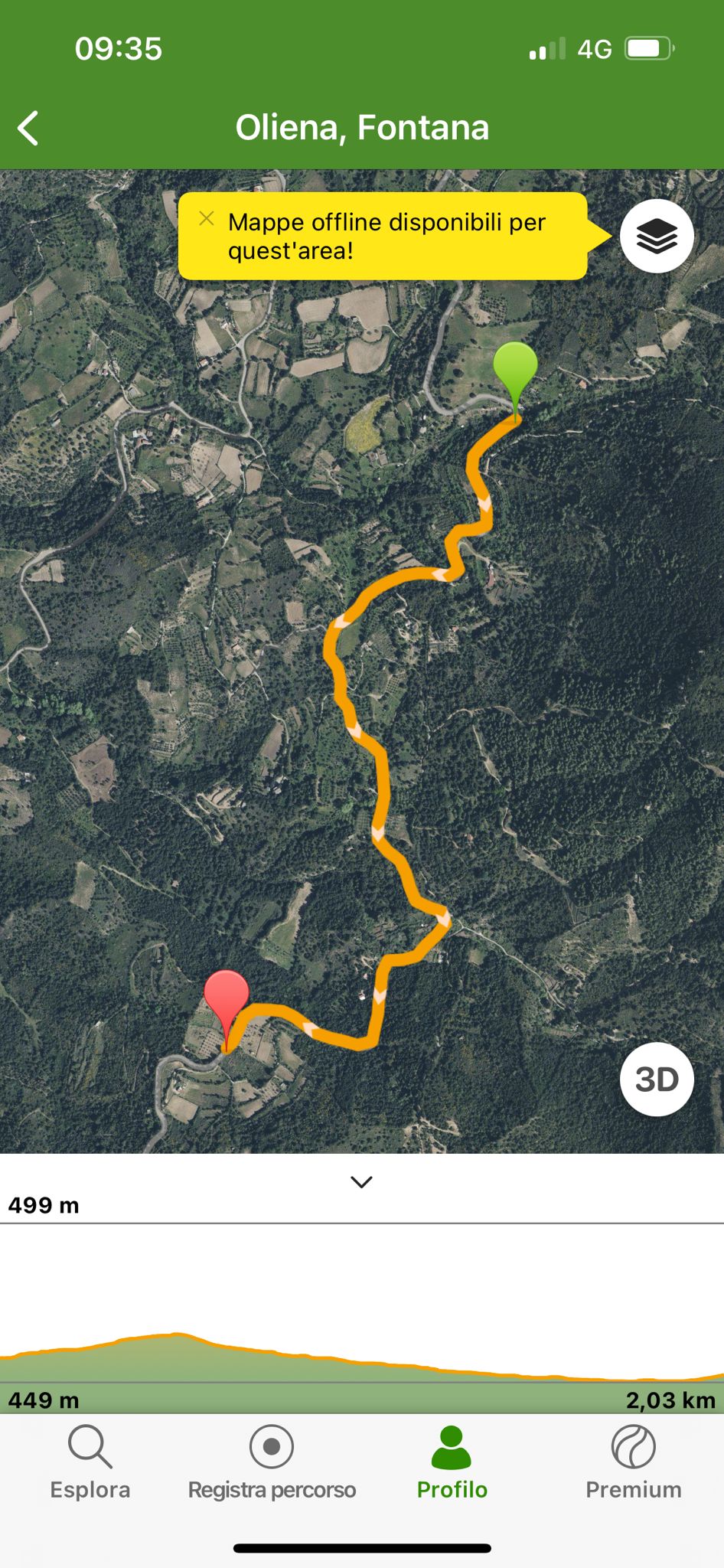Dismiss the offline maps tooltip

point(206,219)
